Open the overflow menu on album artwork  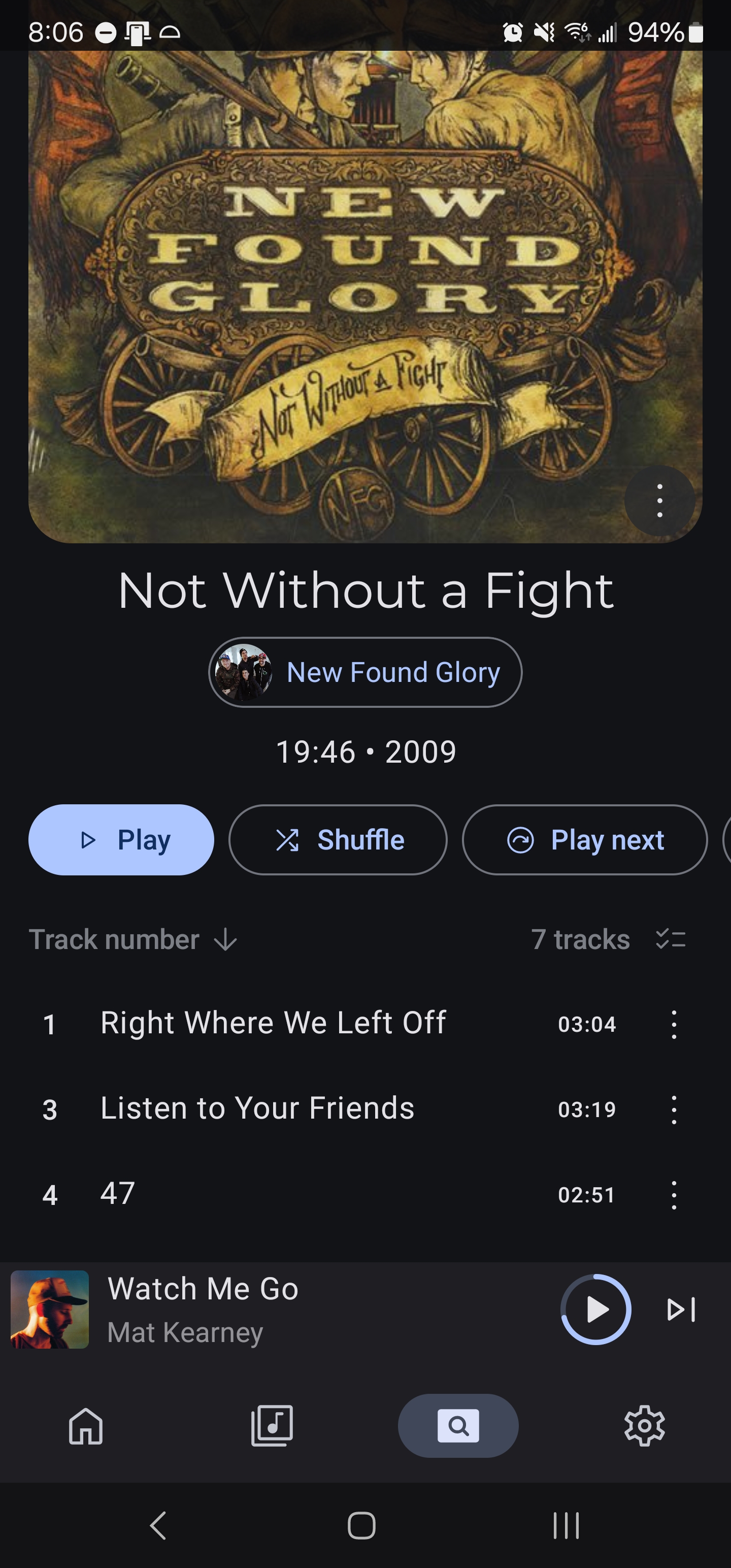coord(660,501)
